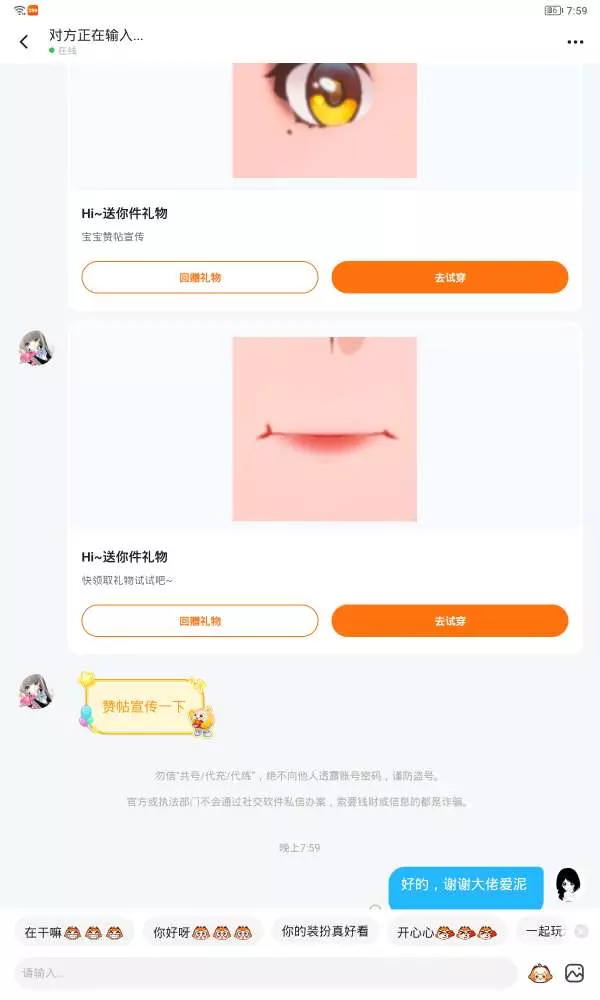This screenshot has width=600, height=1000.
Task: Dismiss the quick reply suggestions bar
Action: [581, 931]
